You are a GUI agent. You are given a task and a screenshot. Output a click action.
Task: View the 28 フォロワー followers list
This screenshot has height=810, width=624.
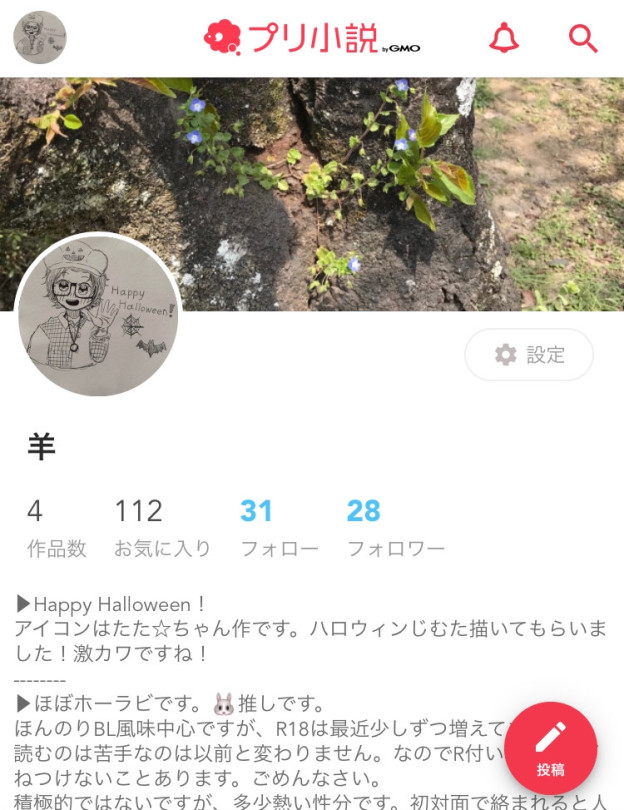pos(395,528)
